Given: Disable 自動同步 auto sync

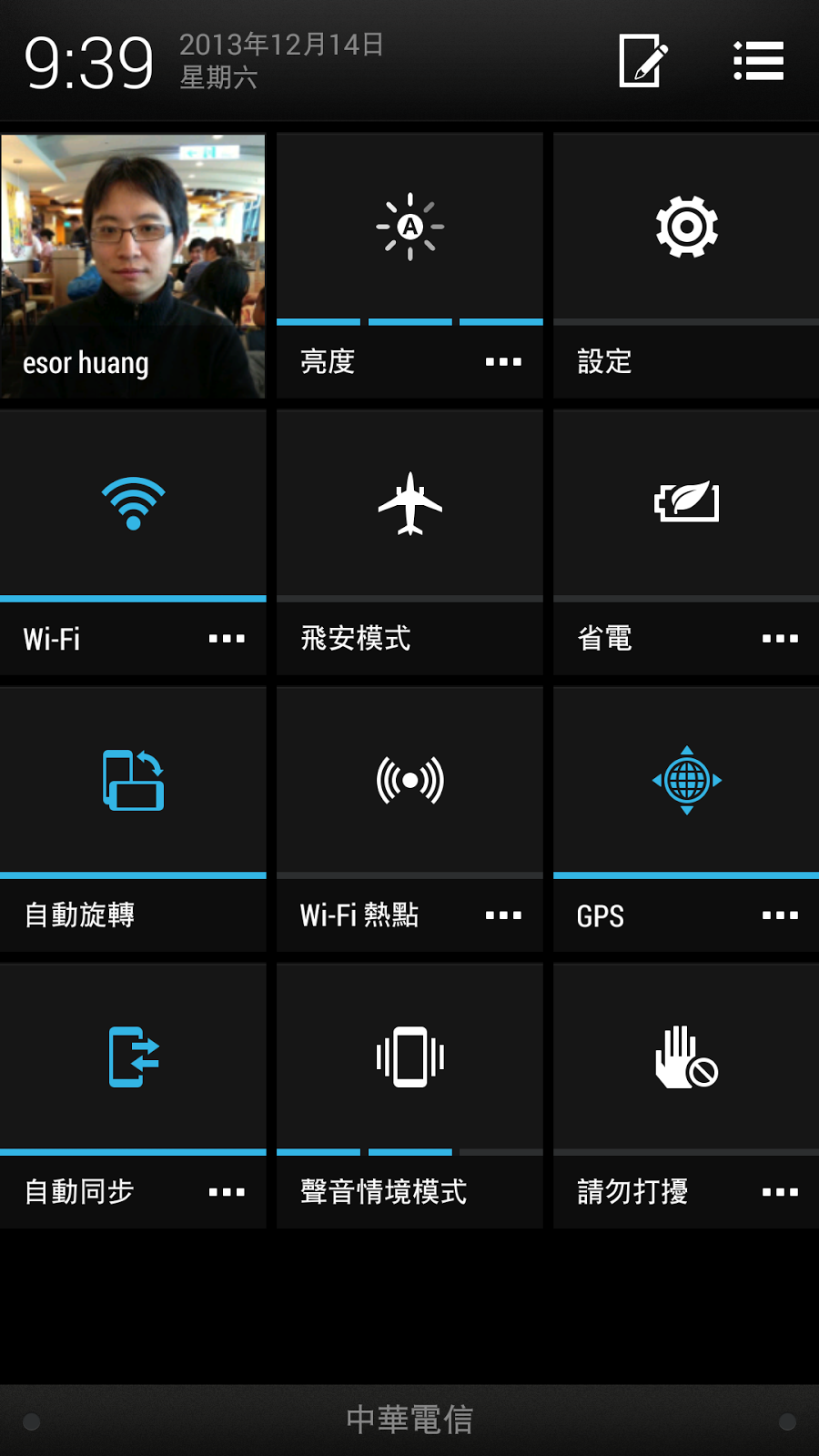Looking at the screenshot, I should (133, 1057).
